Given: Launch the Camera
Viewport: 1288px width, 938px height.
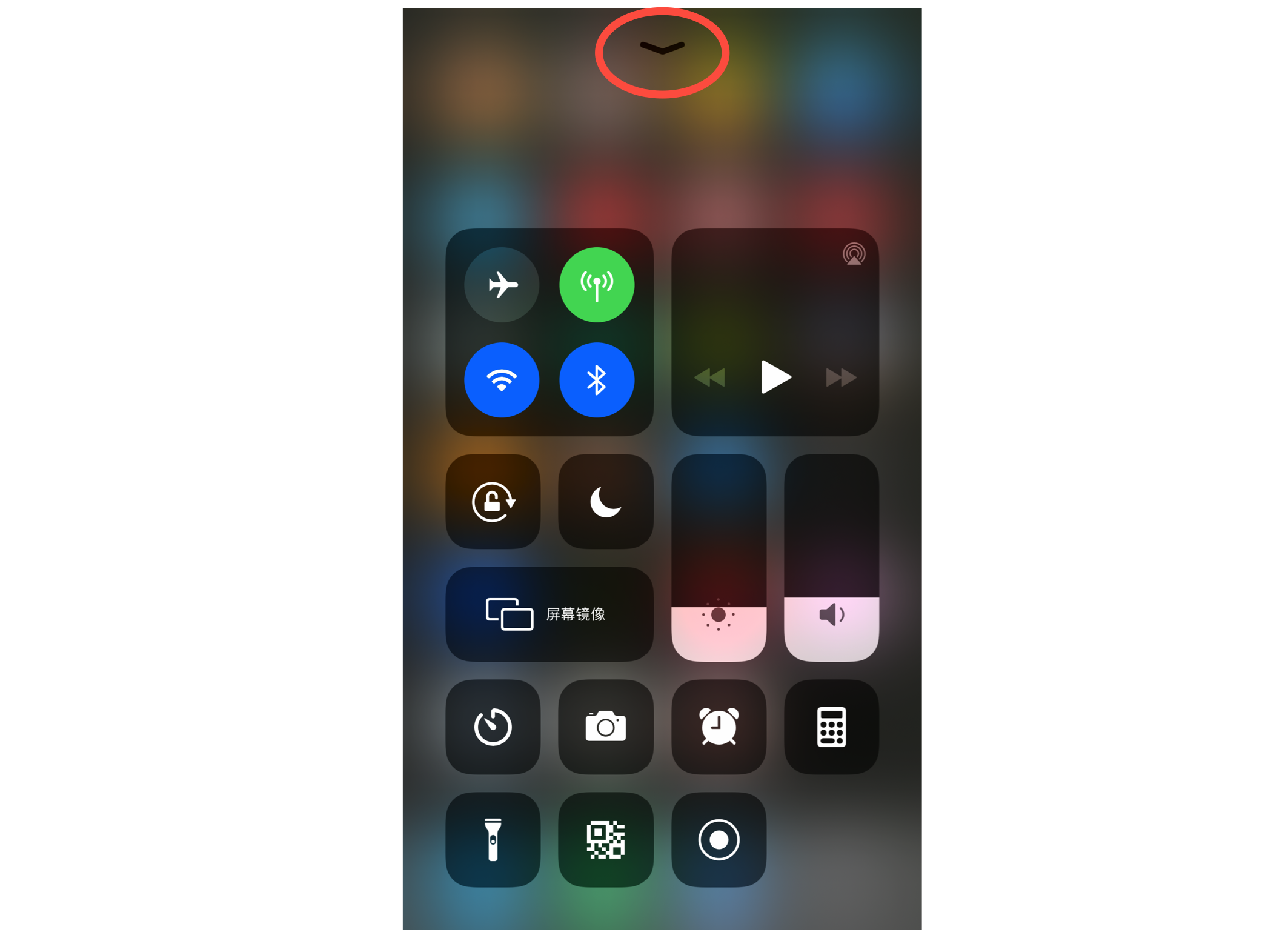Looking at the screenshot, I should (x=605, y=727).
